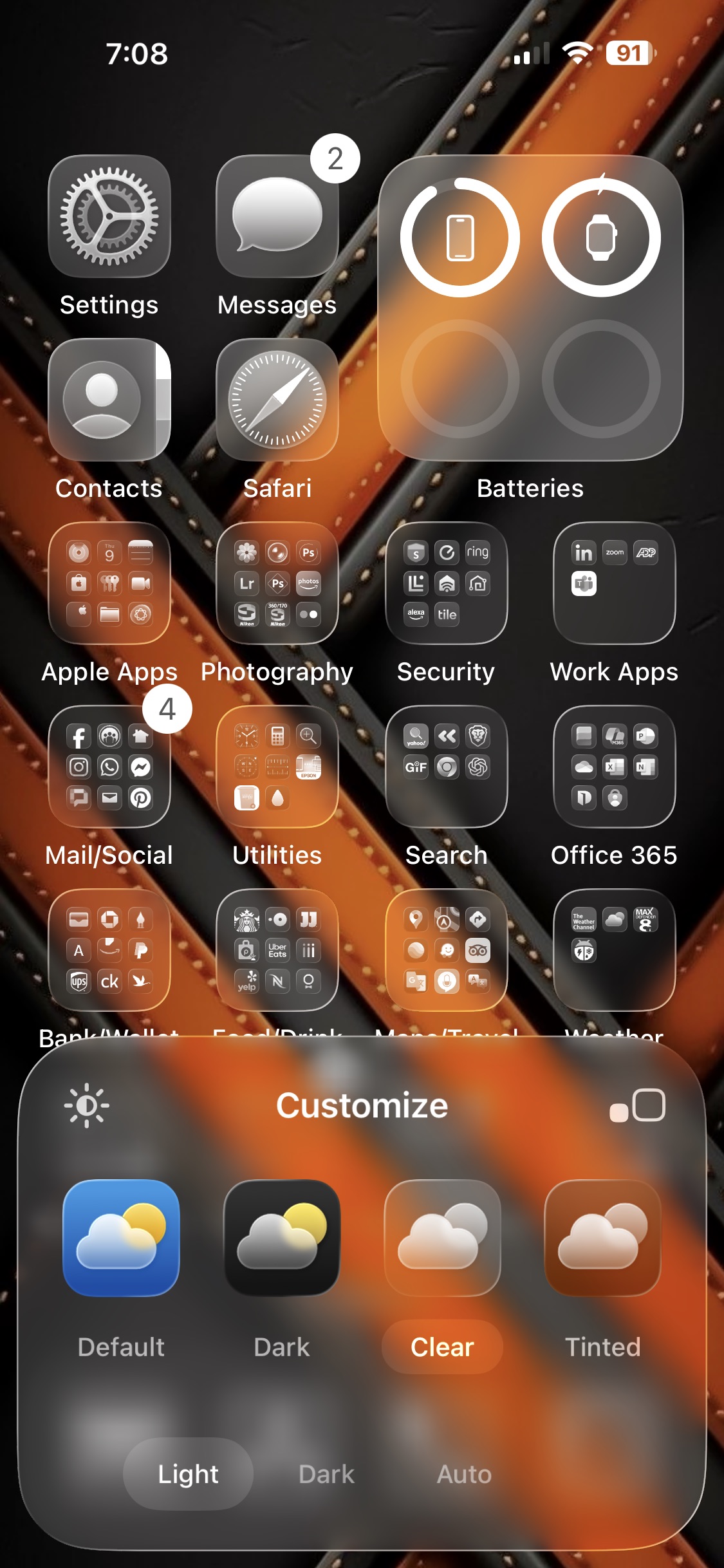This screenshot has height=1568, width=724.
Task: Apply the Tinted icon style
Action: coord(602,1238)
